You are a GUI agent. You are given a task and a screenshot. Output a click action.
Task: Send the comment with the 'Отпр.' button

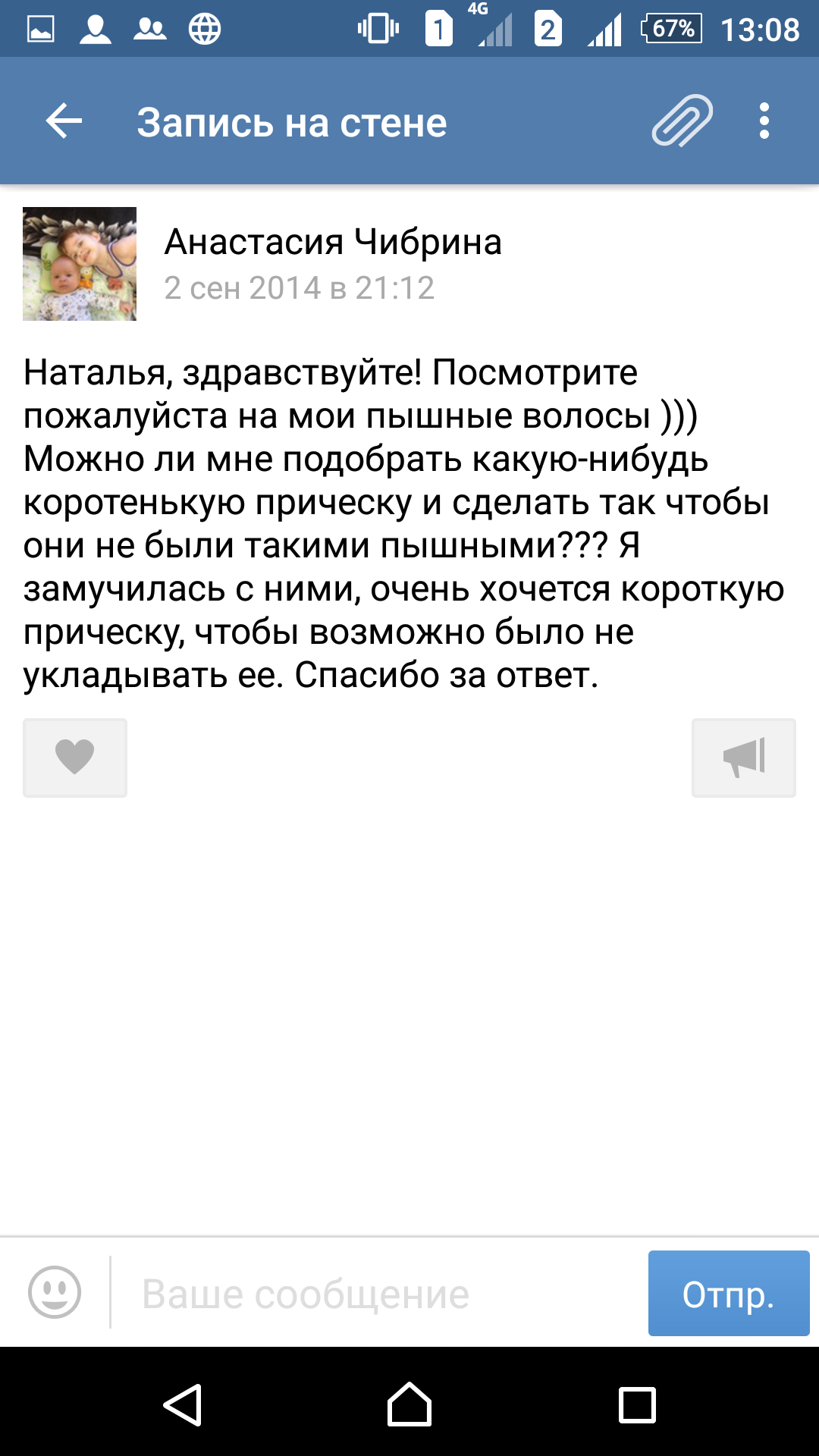coord(729,1293)
